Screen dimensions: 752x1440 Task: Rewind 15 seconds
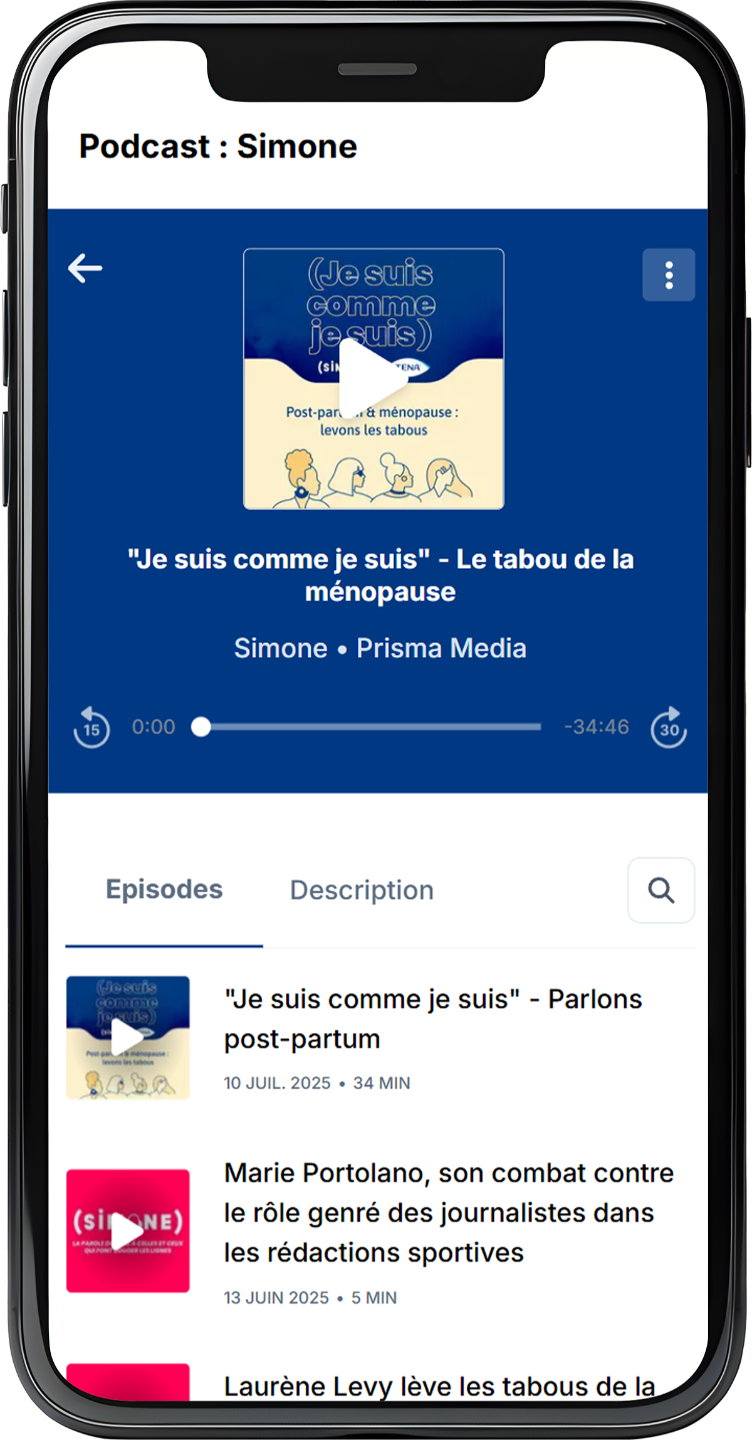pyautogui.click(x=91, y=727)
